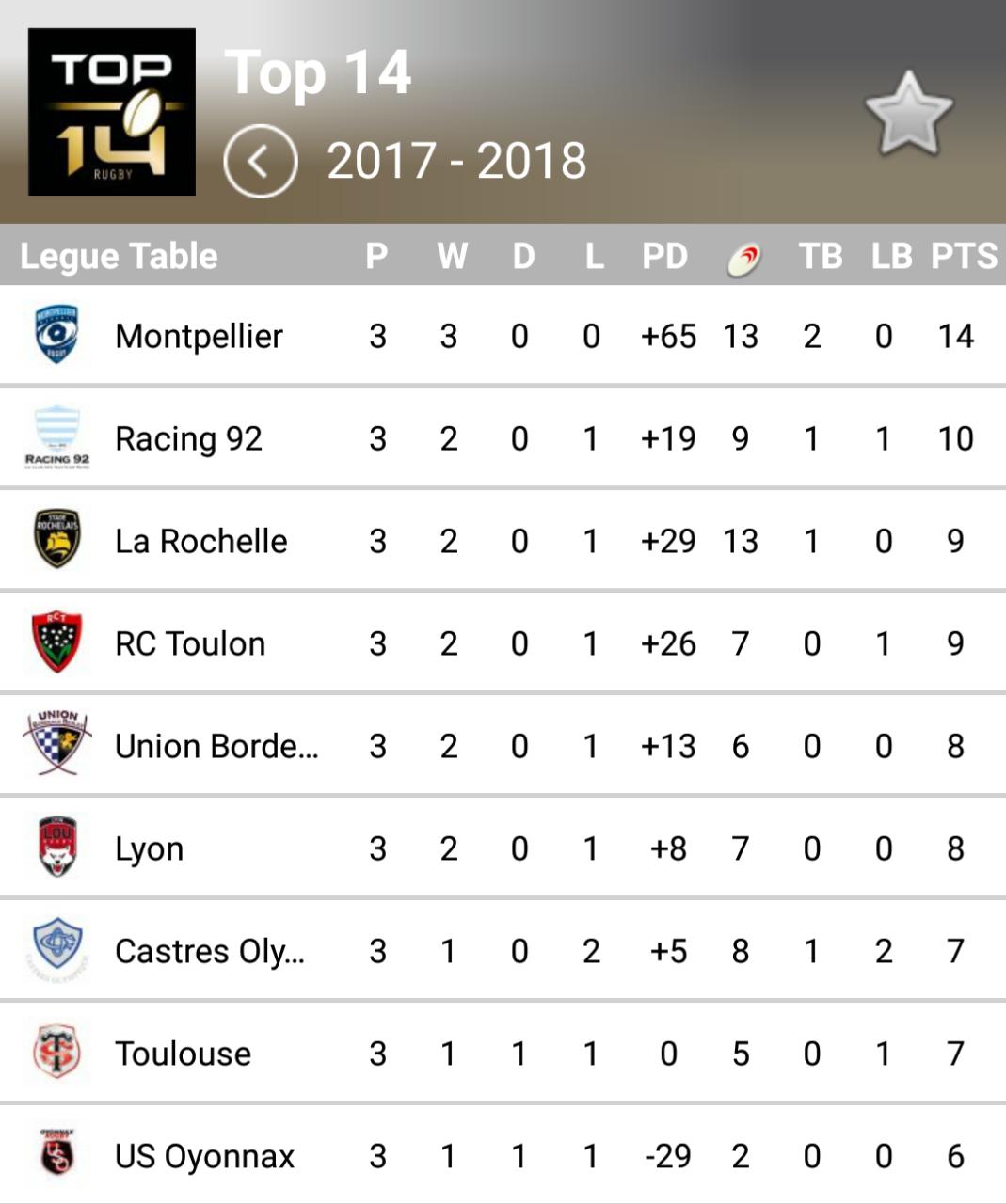
Task: View La Rochelle team page
Action: (200, 541)
